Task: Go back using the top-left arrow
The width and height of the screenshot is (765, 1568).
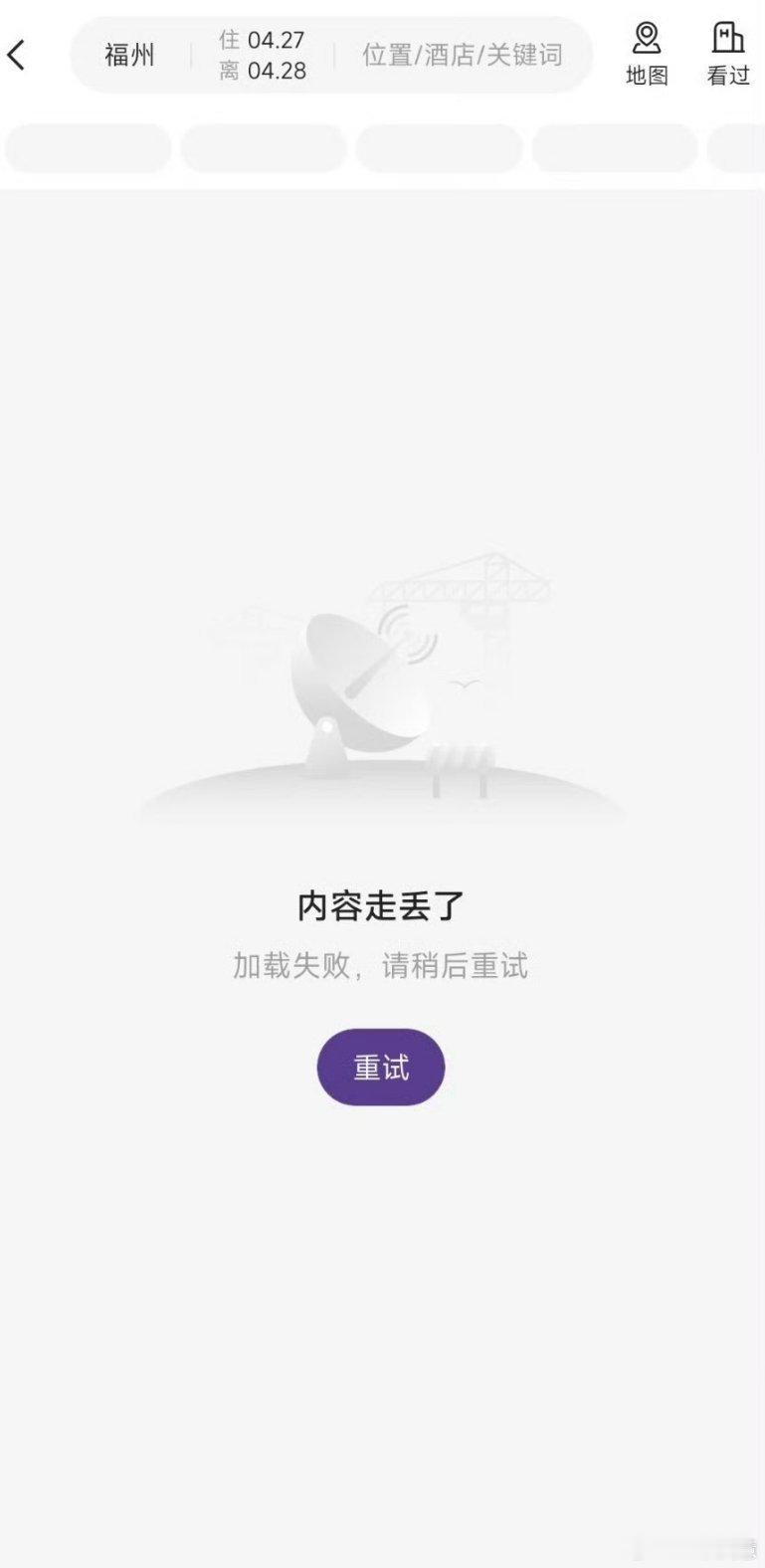Action: [16, 55]
